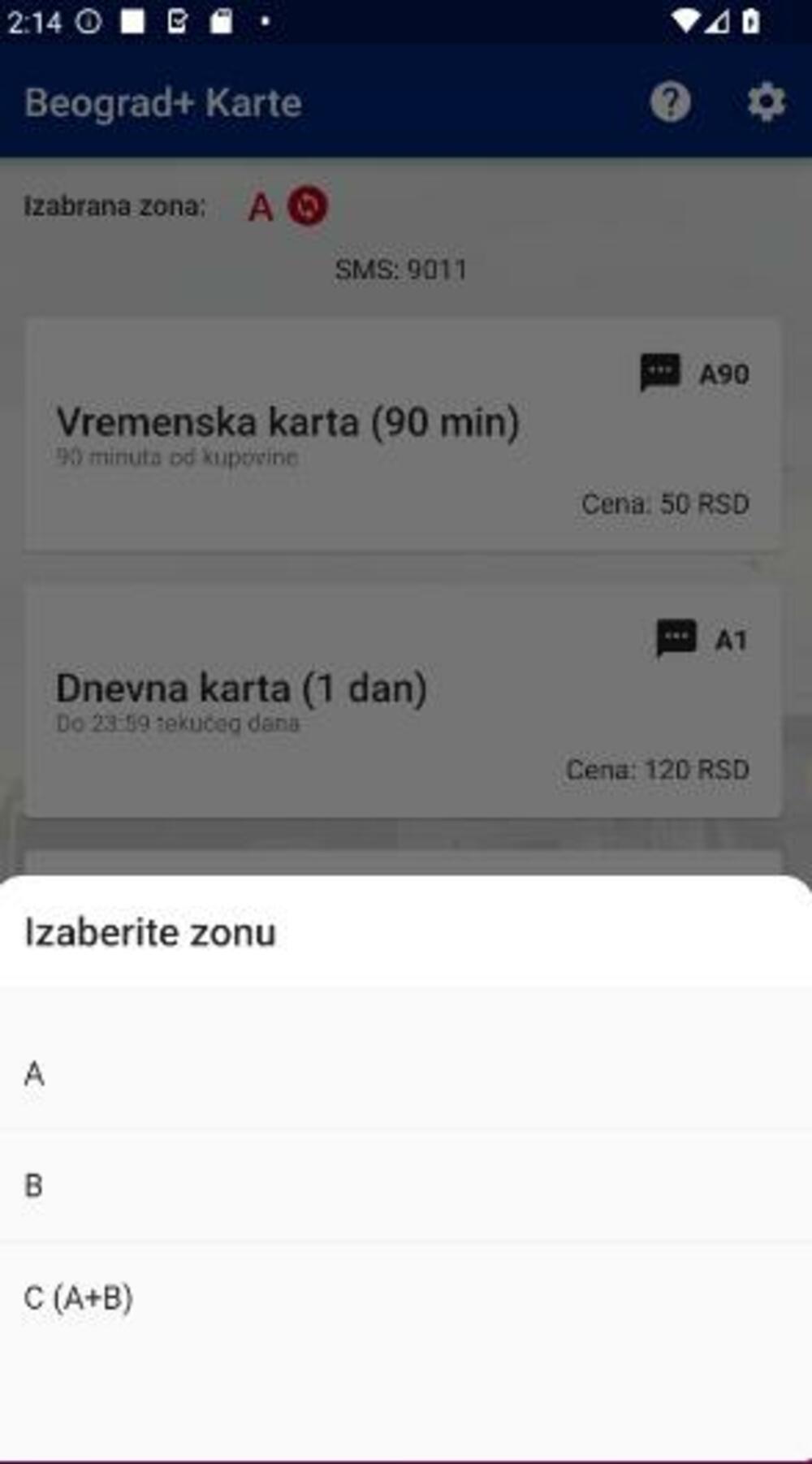Open the Vremenska karta (90 min) card
The height and width of the screenshot is (1464, 812).
tap(402, 436)
